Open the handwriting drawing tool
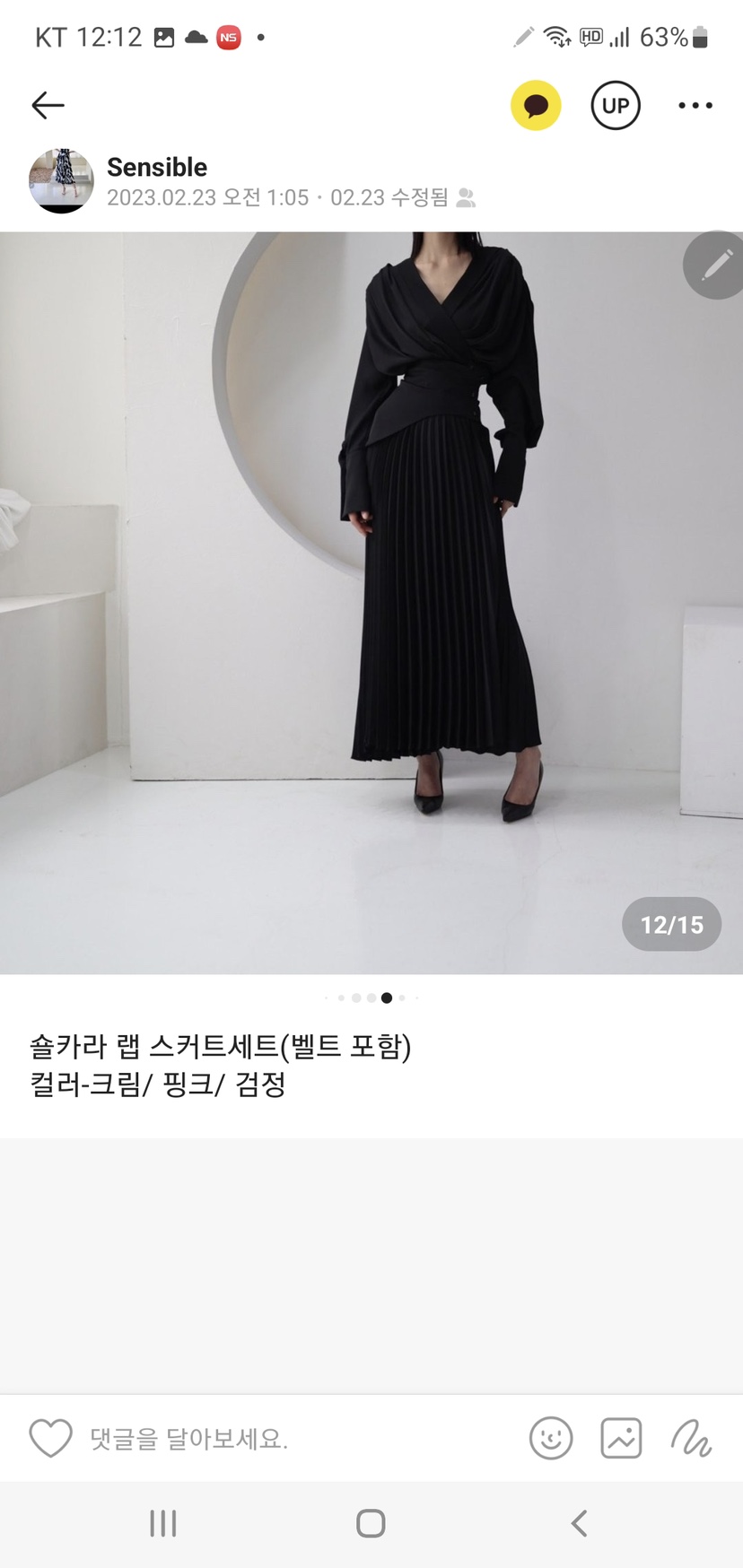Screen dimensions: 743x1568 (691, 1439)
